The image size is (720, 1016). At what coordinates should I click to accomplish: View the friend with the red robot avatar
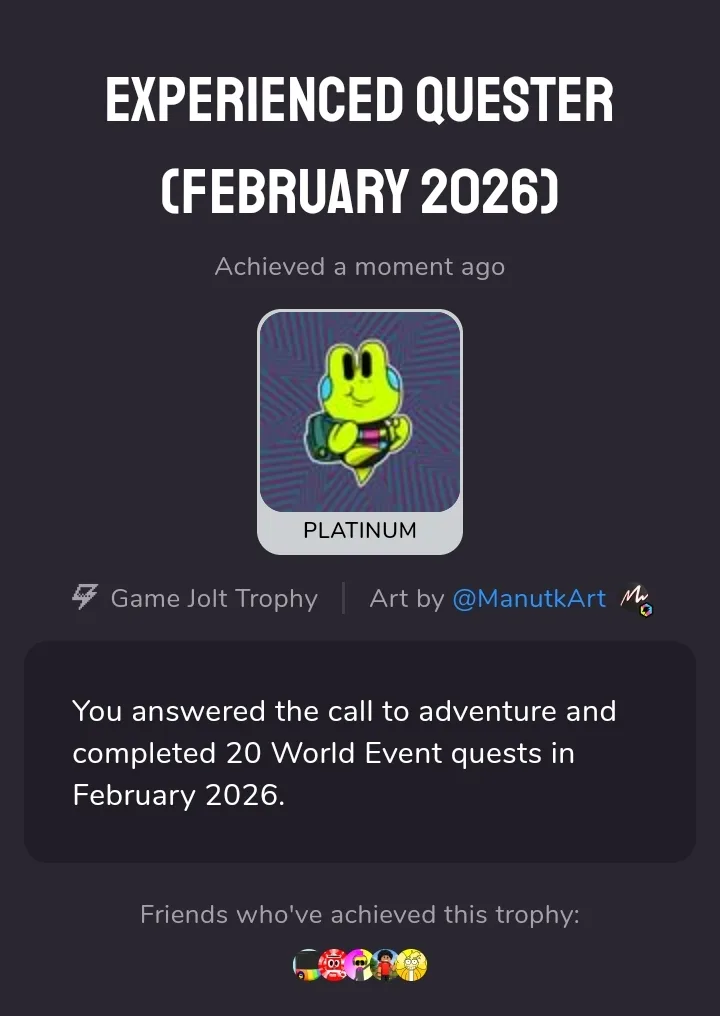[x=334, y=965]
